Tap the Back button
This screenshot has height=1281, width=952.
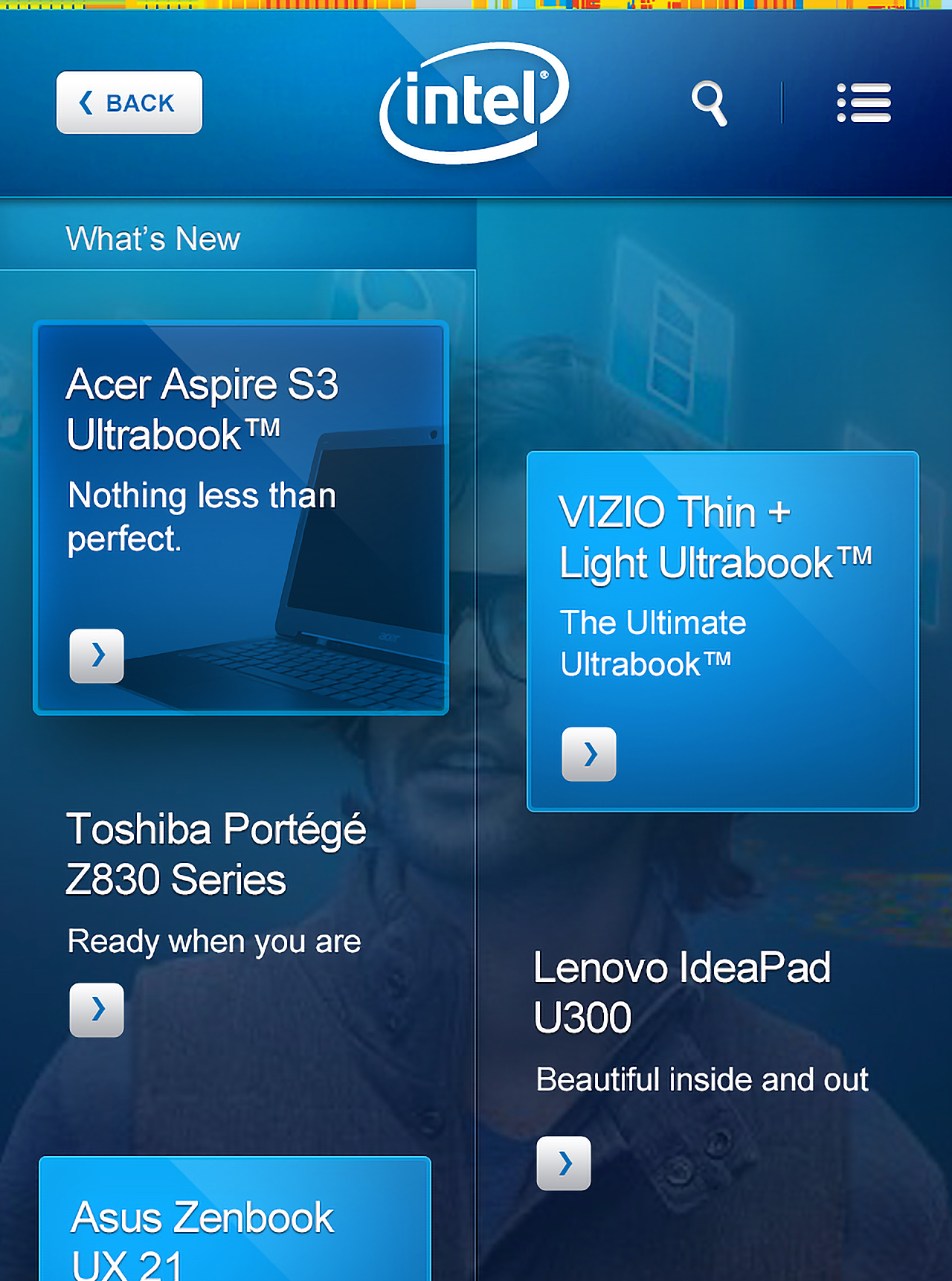coord(129,103)
